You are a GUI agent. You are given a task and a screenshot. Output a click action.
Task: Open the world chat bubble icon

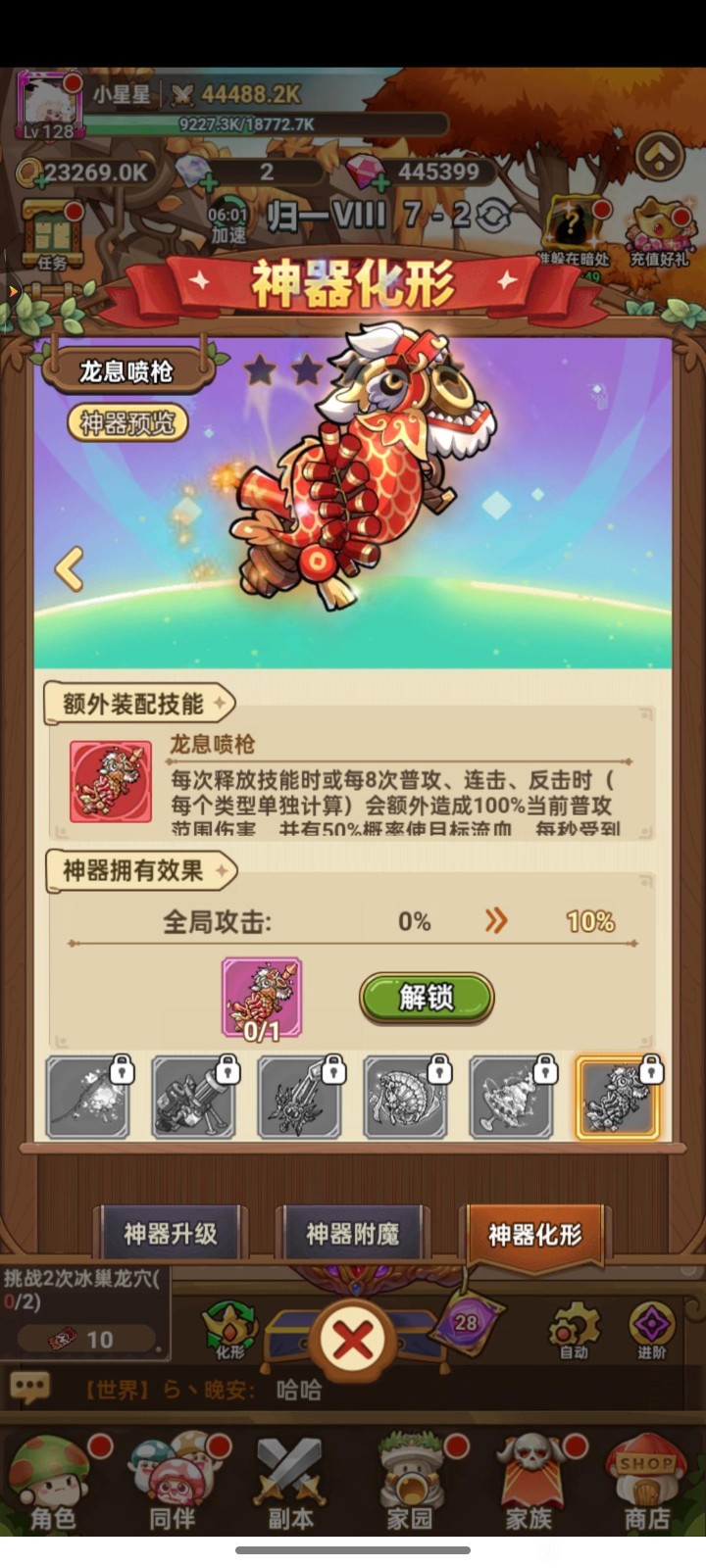29,1388
